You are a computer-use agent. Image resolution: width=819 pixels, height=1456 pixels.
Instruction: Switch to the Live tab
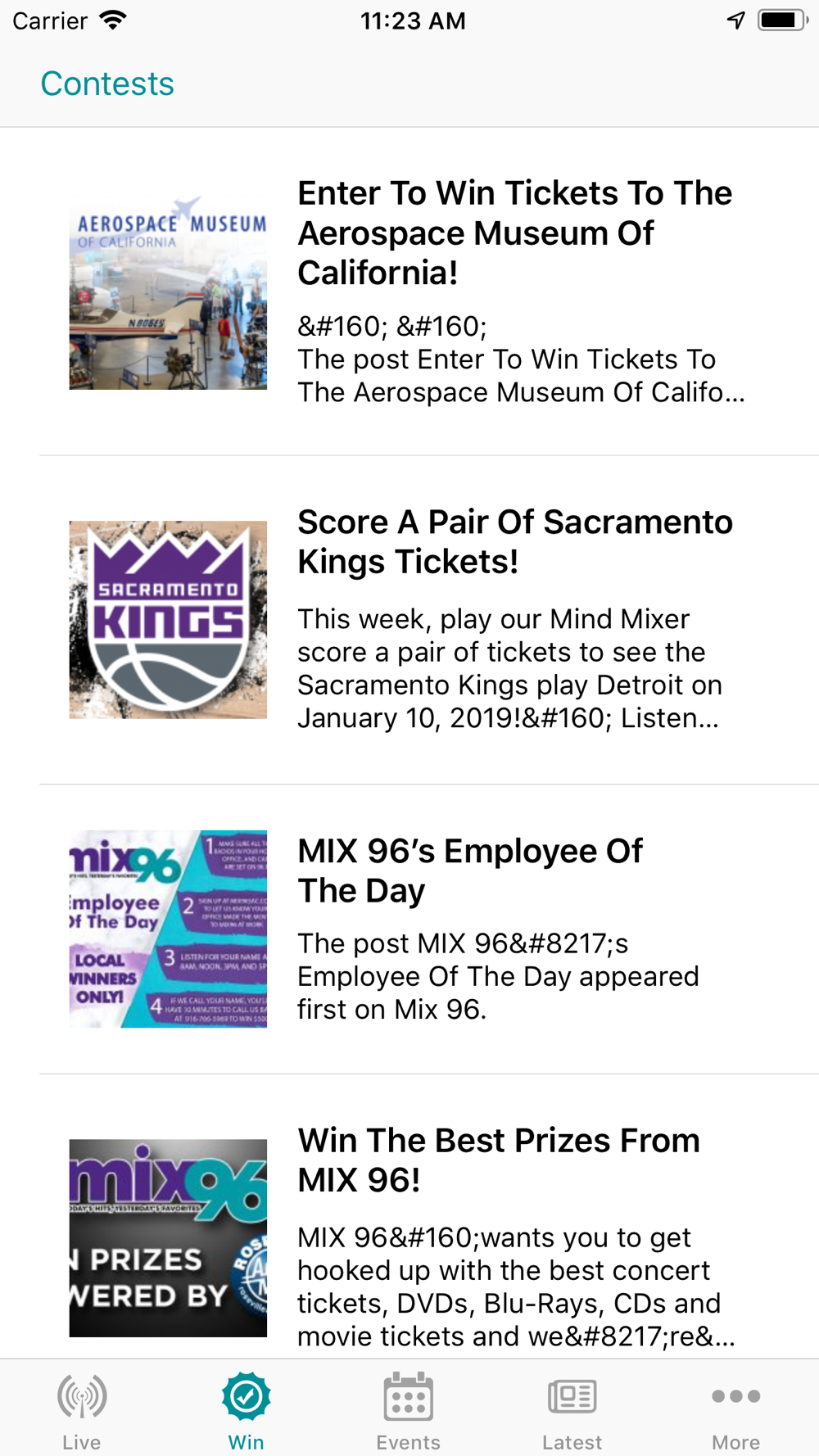point(82,1410)
